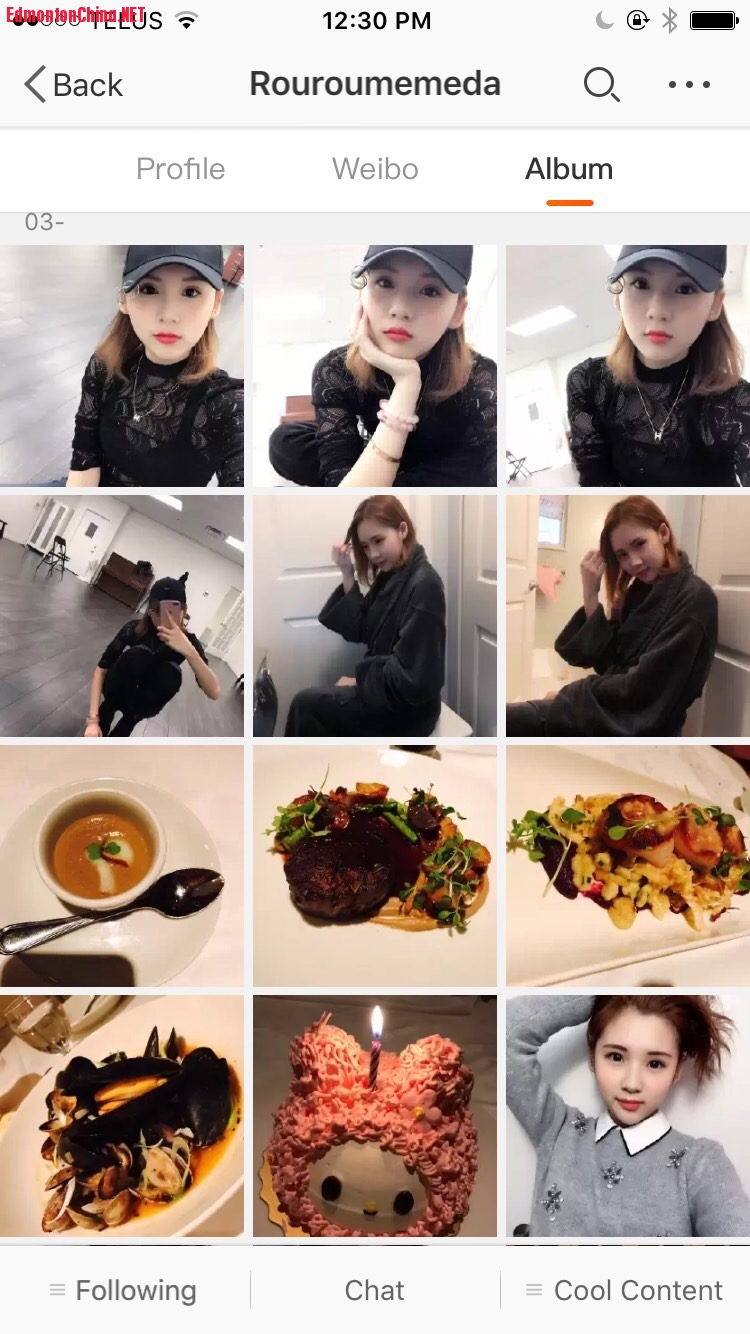Open the three-dot overflow menu
The image size is (750, 1334).
(689, 85)
